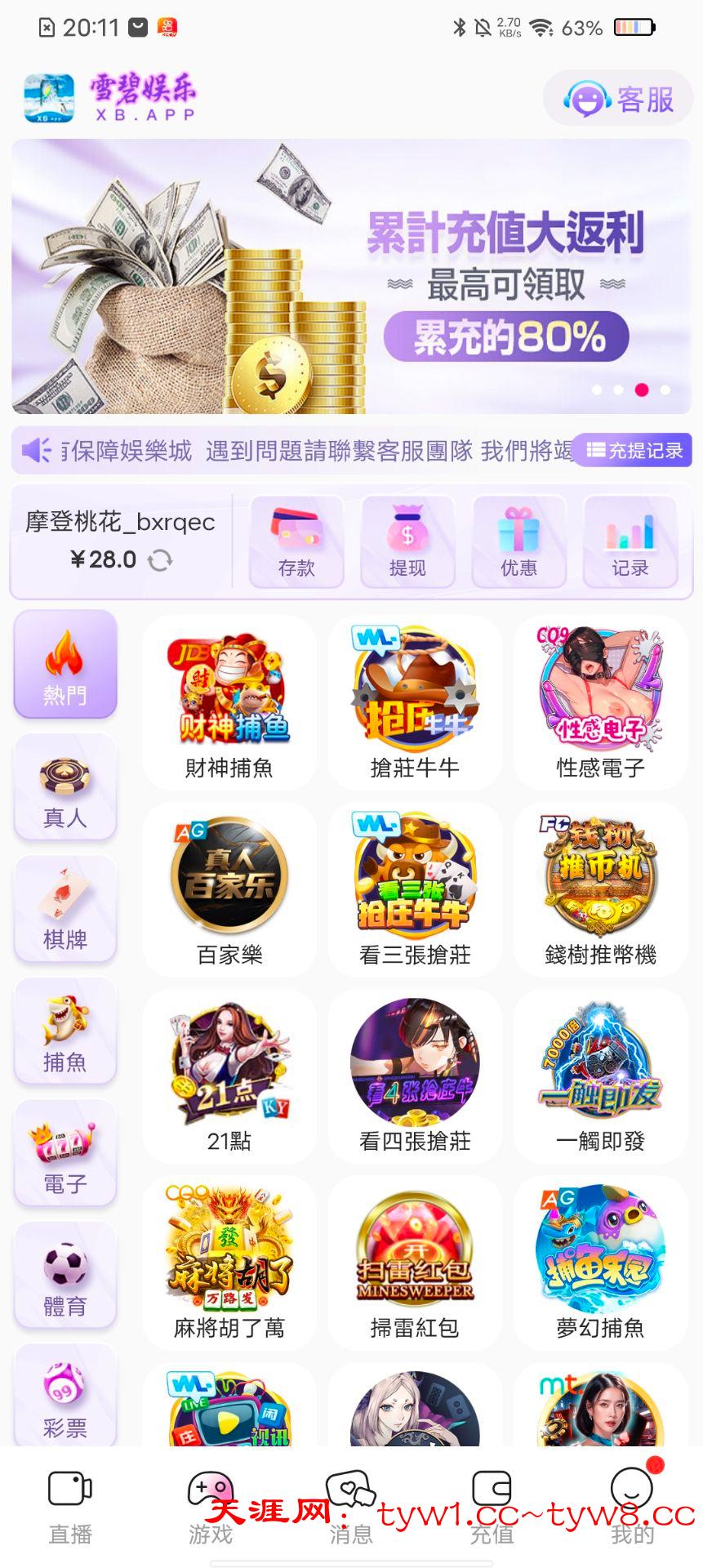Open the 我的 tab

[x=633, y=1508]
